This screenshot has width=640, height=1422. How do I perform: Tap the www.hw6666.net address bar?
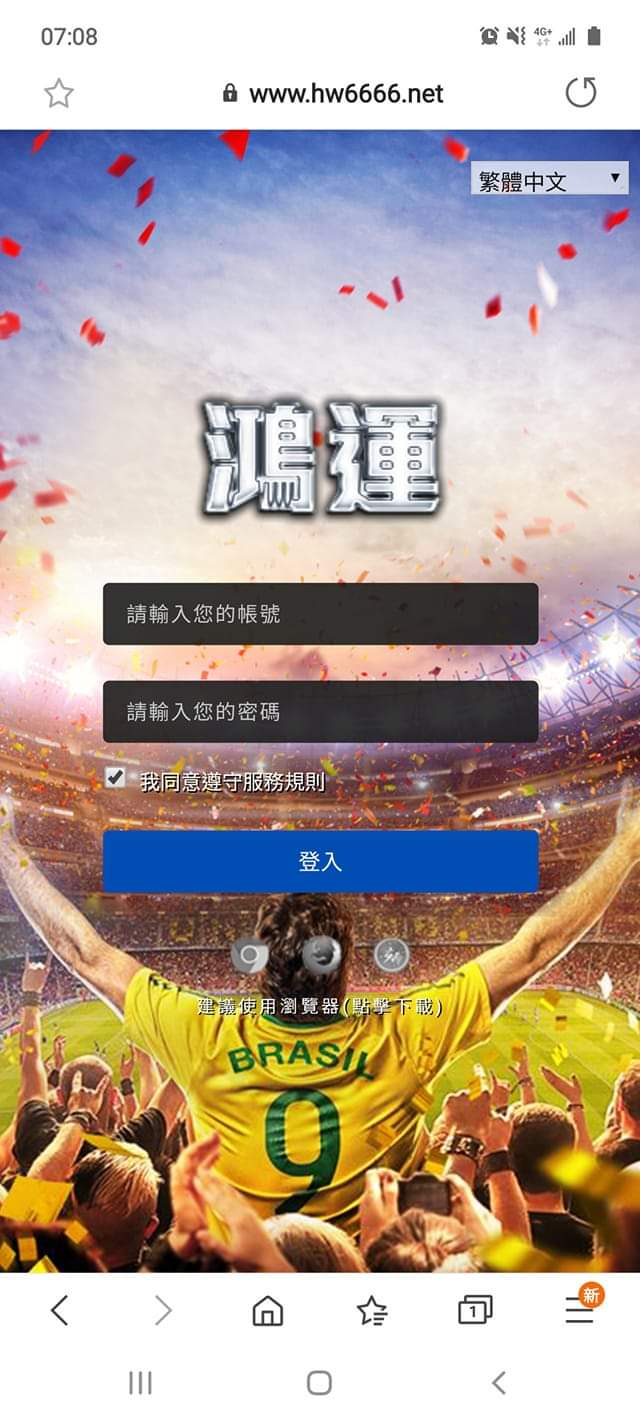pos(332,94)
